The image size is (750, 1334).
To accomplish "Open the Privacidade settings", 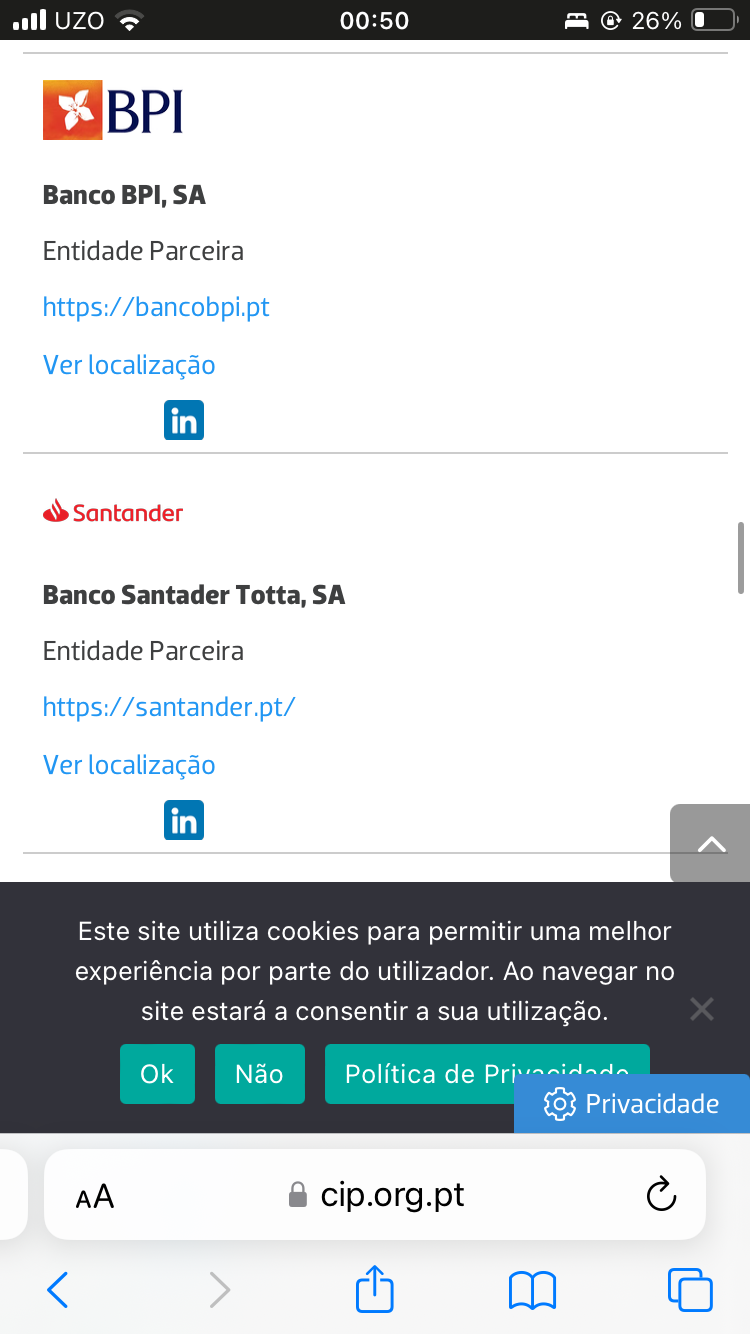I will (632, 1104).
